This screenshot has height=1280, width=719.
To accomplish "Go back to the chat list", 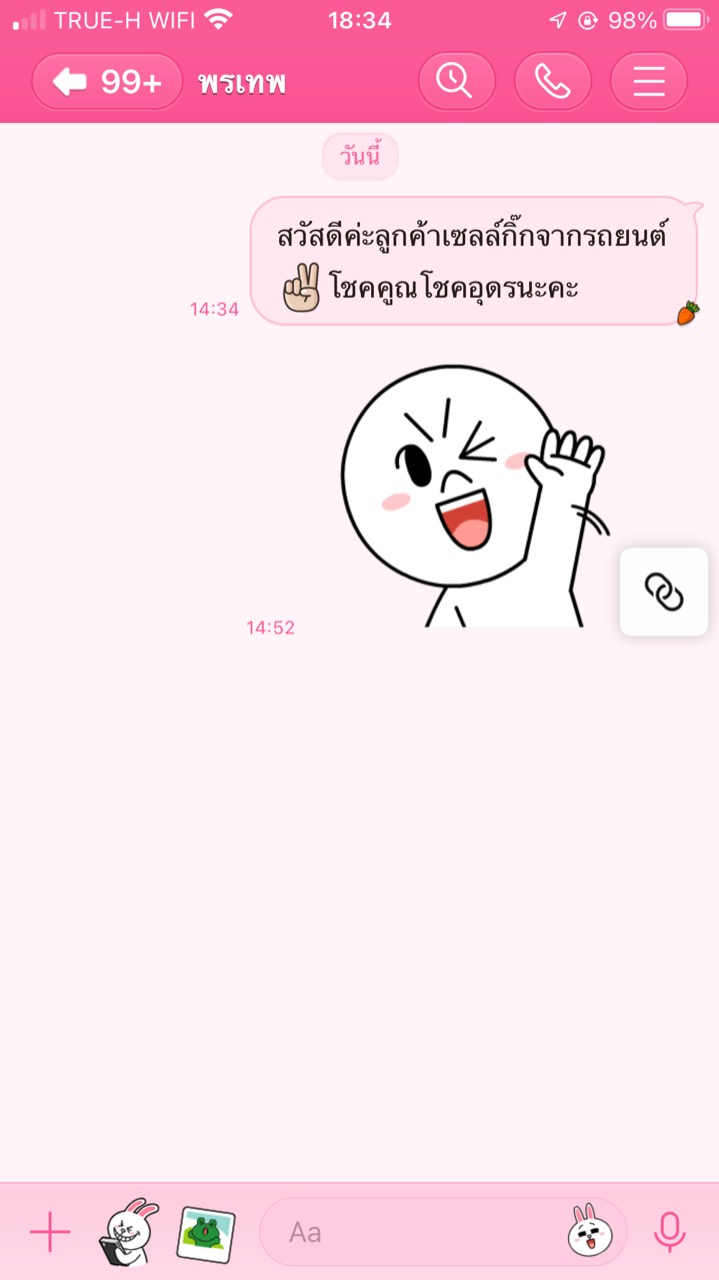I will [107, 82].
